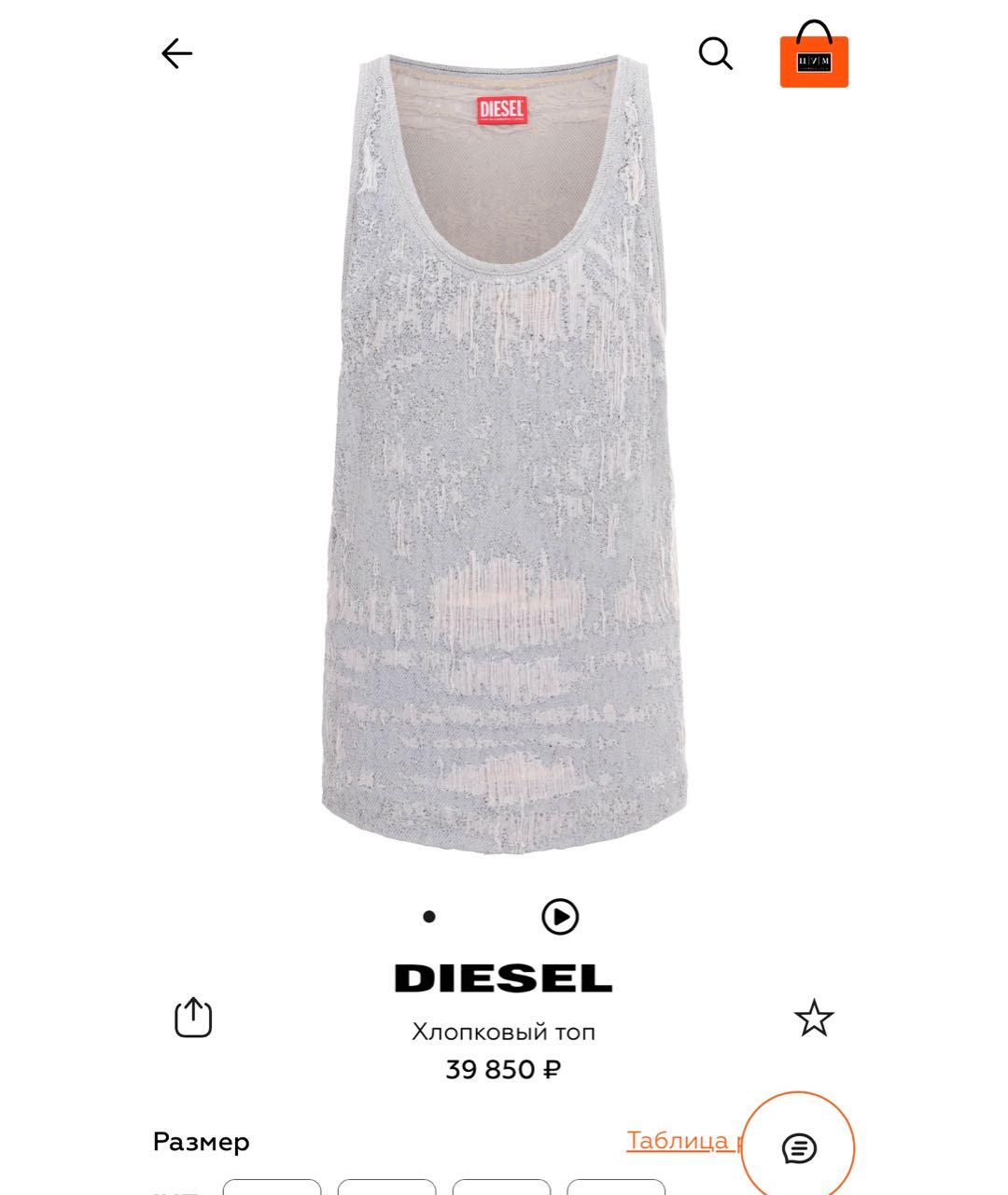The height and width of the screenshot is (1195, 1008).
Task: Select the brand name DIESEL
Action: click(504, 977)
